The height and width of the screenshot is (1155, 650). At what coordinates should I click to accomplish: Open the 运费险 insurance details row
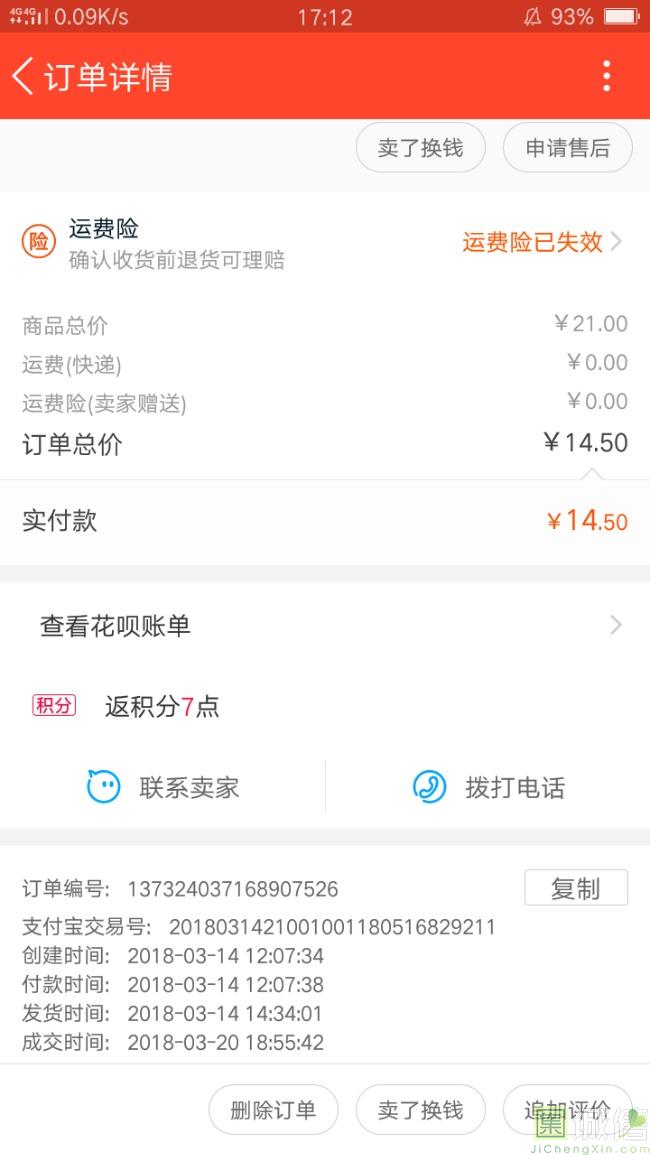click(x=325, y=243)
